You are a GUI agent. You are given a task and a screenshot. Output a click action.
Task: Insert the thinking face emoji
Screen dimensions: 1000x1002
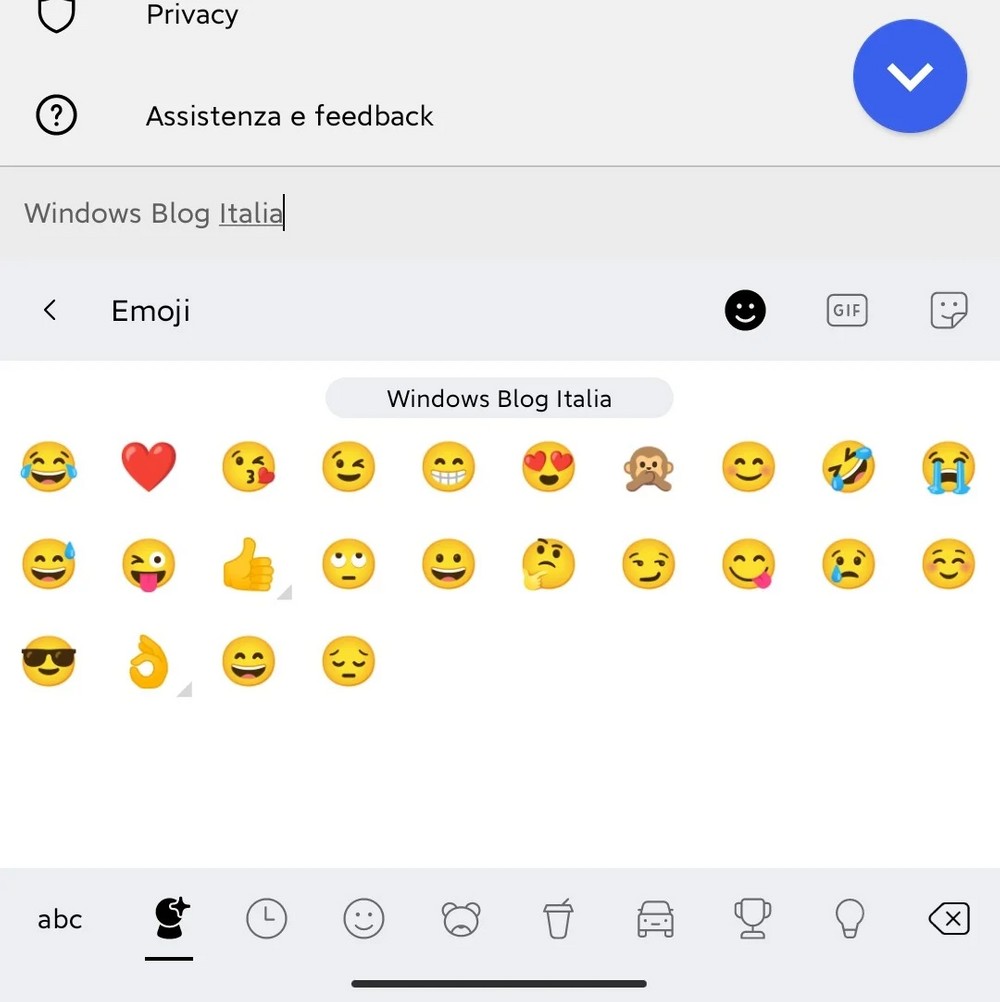(547, 567)
